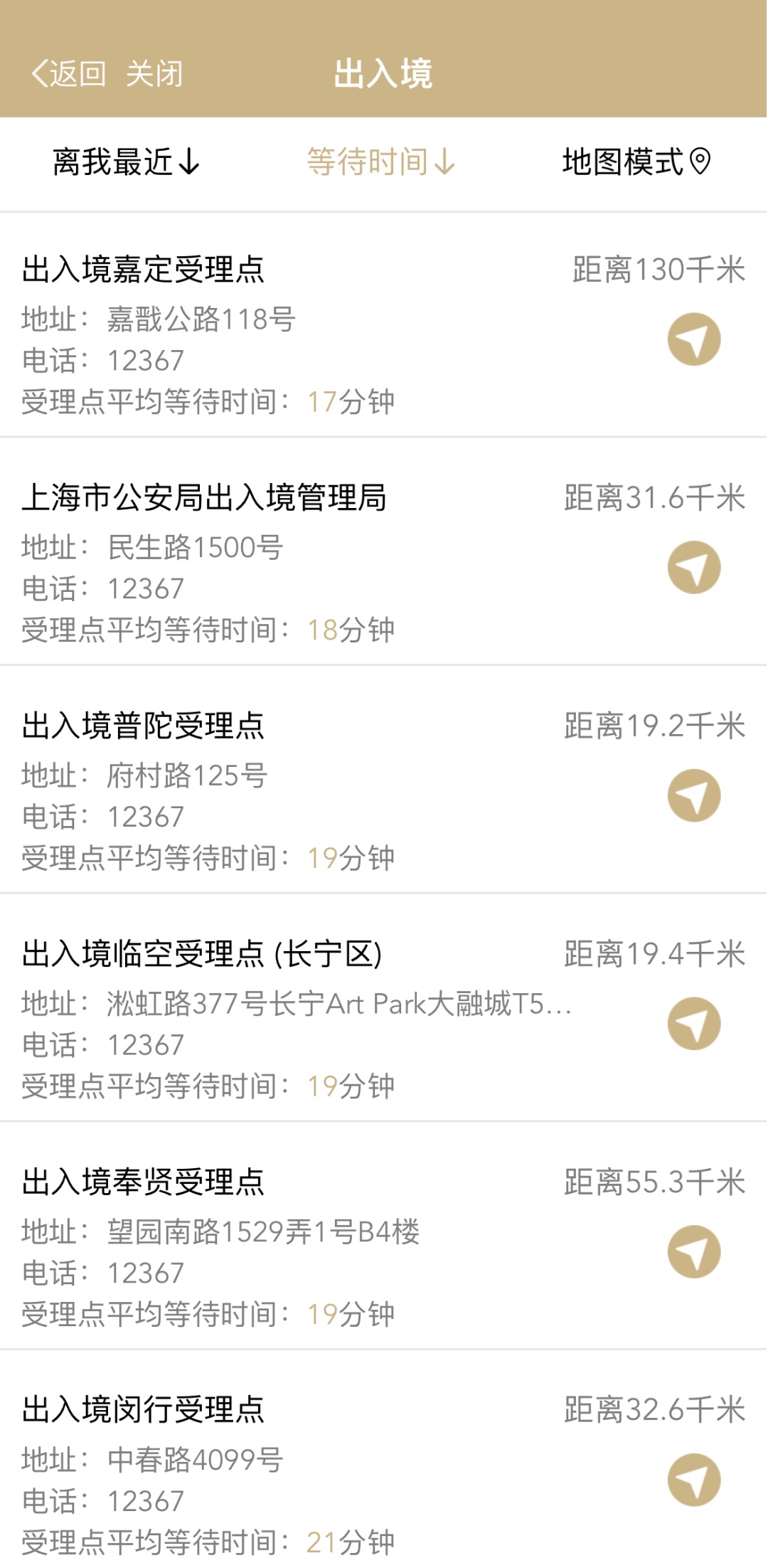Viewport: 768px width, 1568px height.
Task: Open 出入境嘉定受理点 details
Action: (143, 270)
